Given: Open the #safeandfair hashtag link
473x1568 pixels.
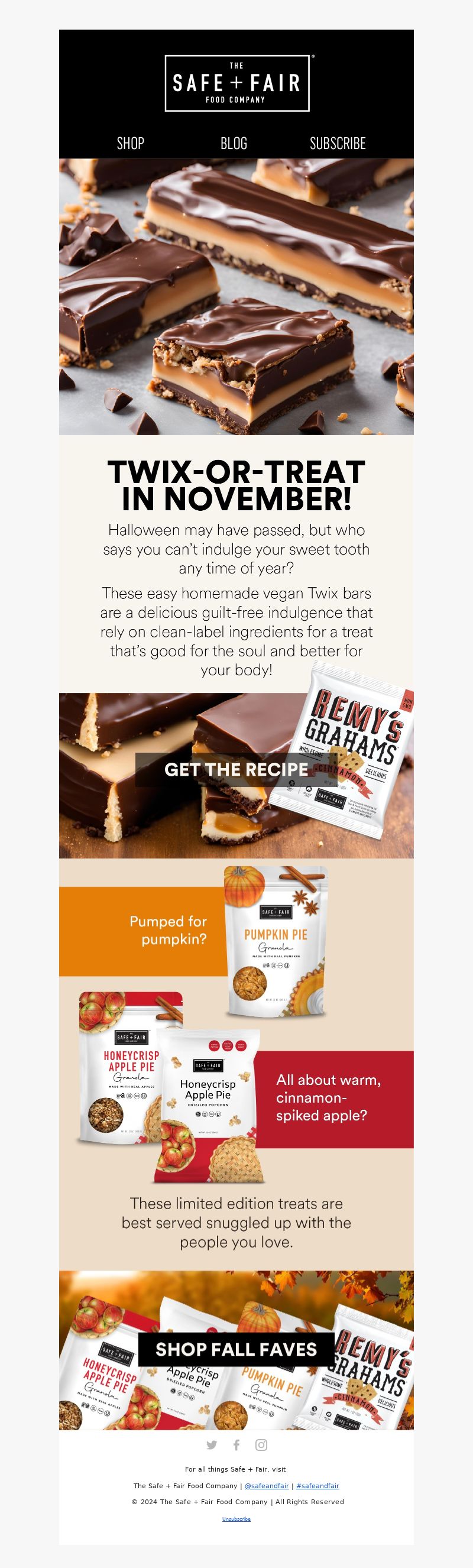Looking at the screenshot, I should click(x=318, y=1486).
